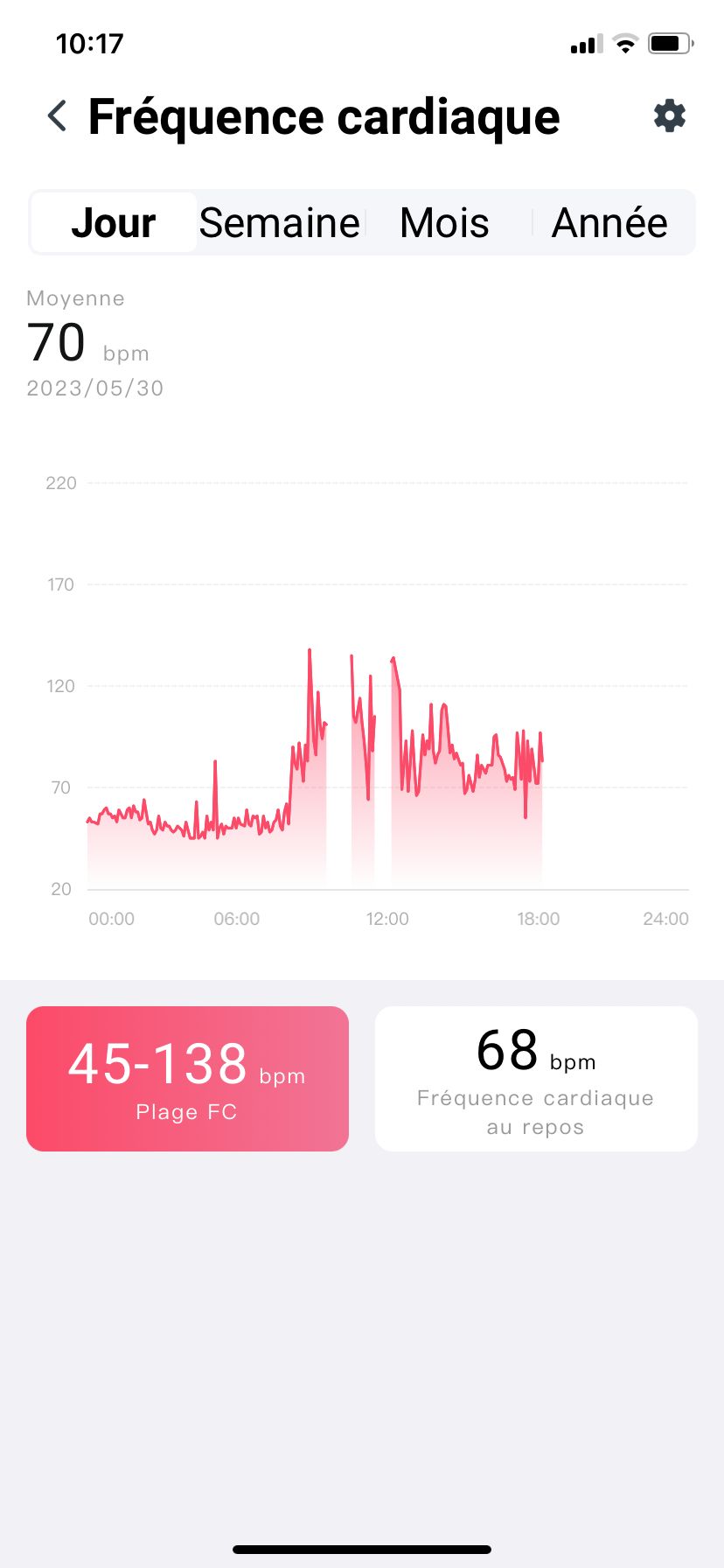Switch to the Semaine view
Viewport: 724px width, 1568px height.
pyautogui.click(x=279, y=223)
